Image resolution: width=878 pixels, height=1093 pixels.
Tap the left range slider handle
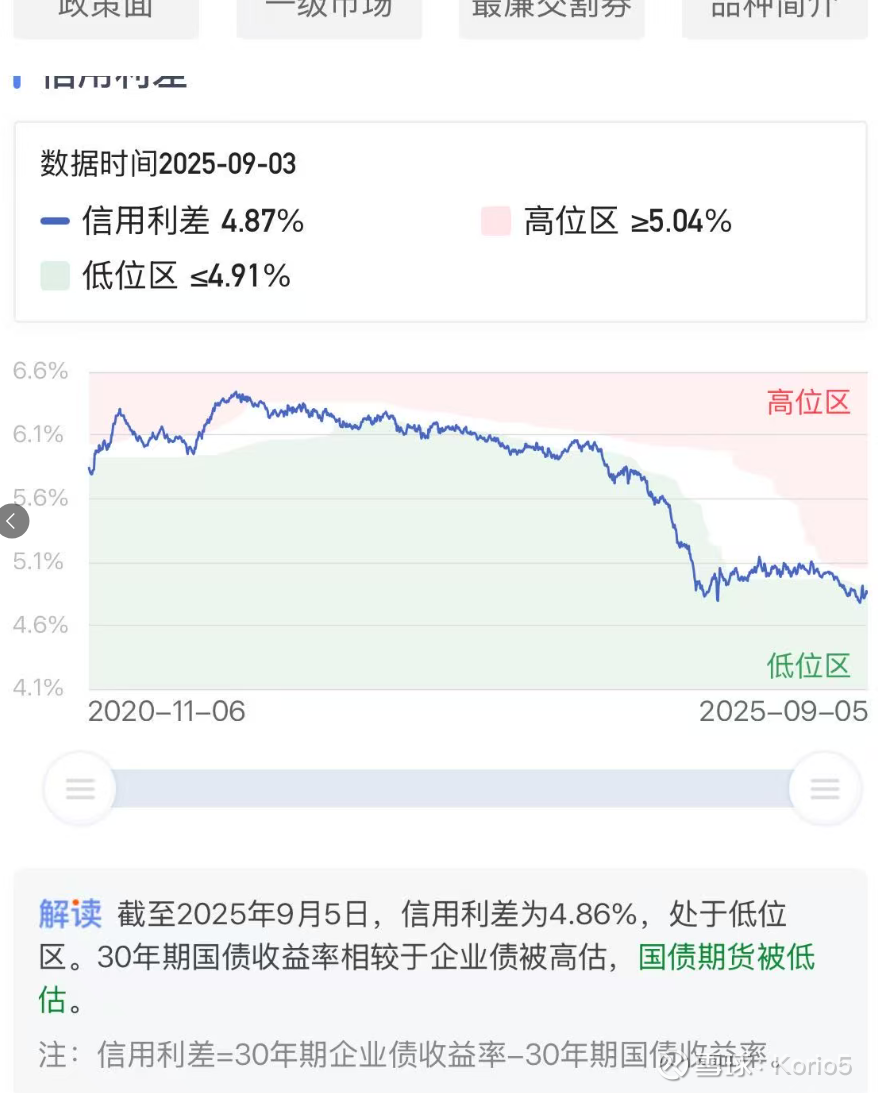pyautogui.click(x=80, y=789)
